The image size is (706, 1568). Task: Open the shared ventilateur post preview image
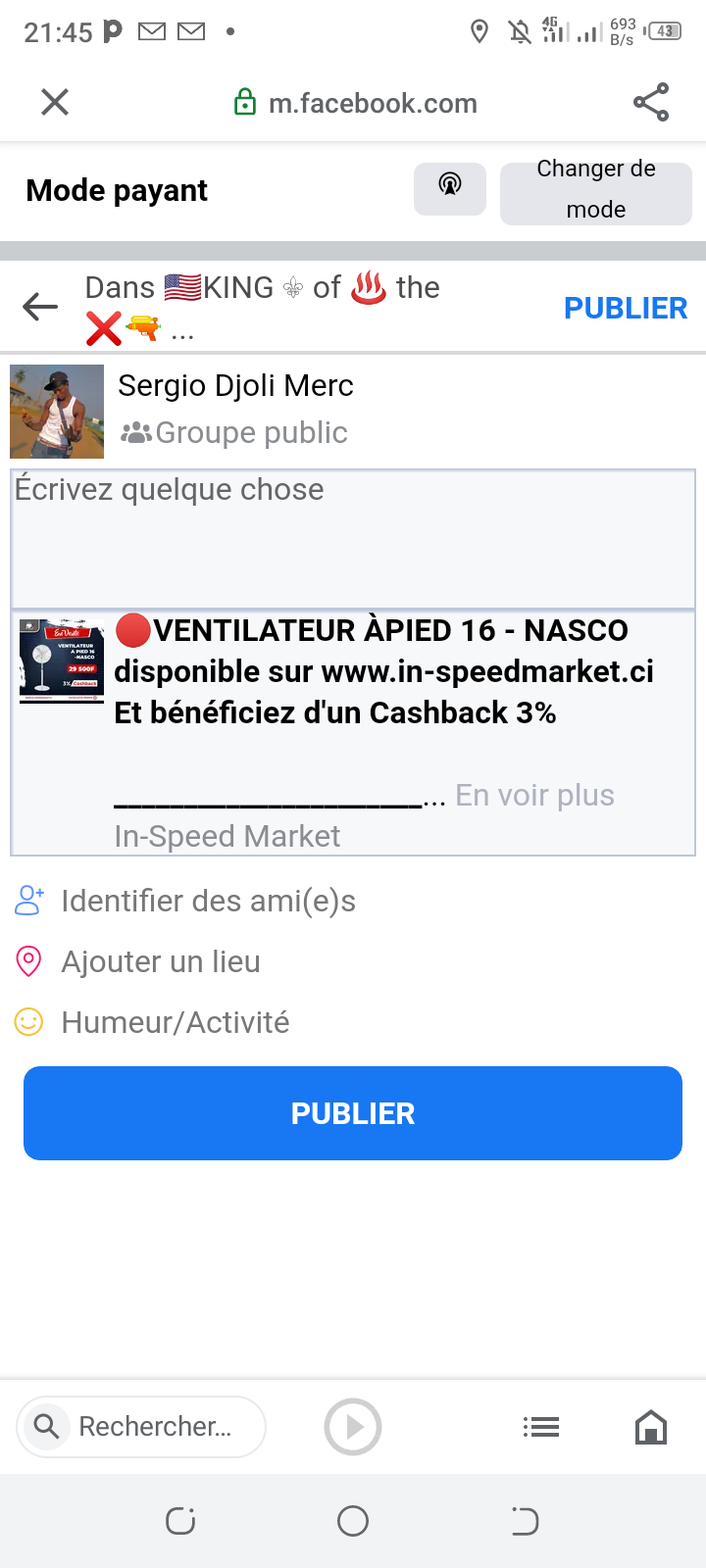click(62, 661)
